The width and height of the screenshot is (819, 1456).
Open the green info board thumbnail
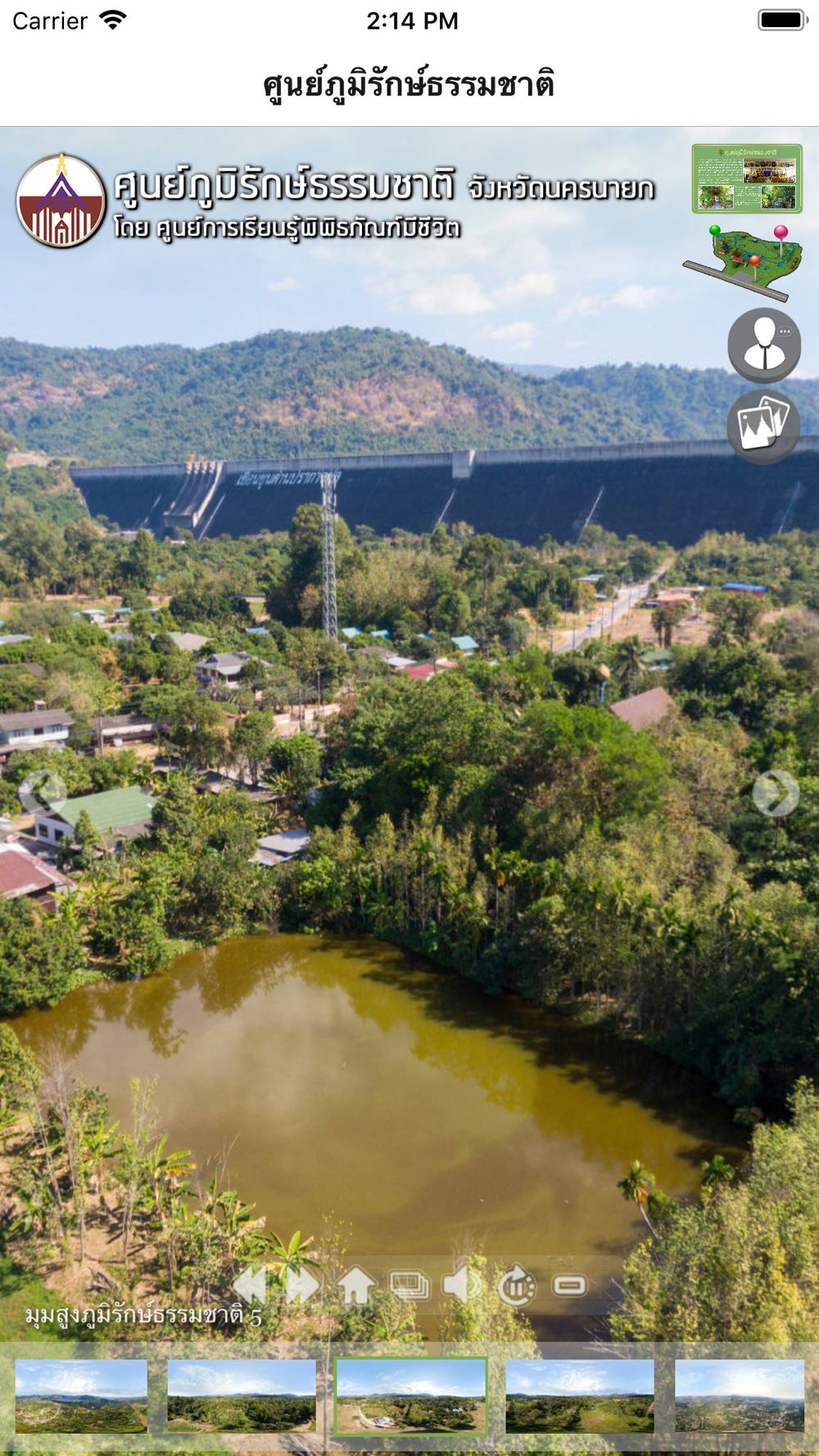pos(746,179)
